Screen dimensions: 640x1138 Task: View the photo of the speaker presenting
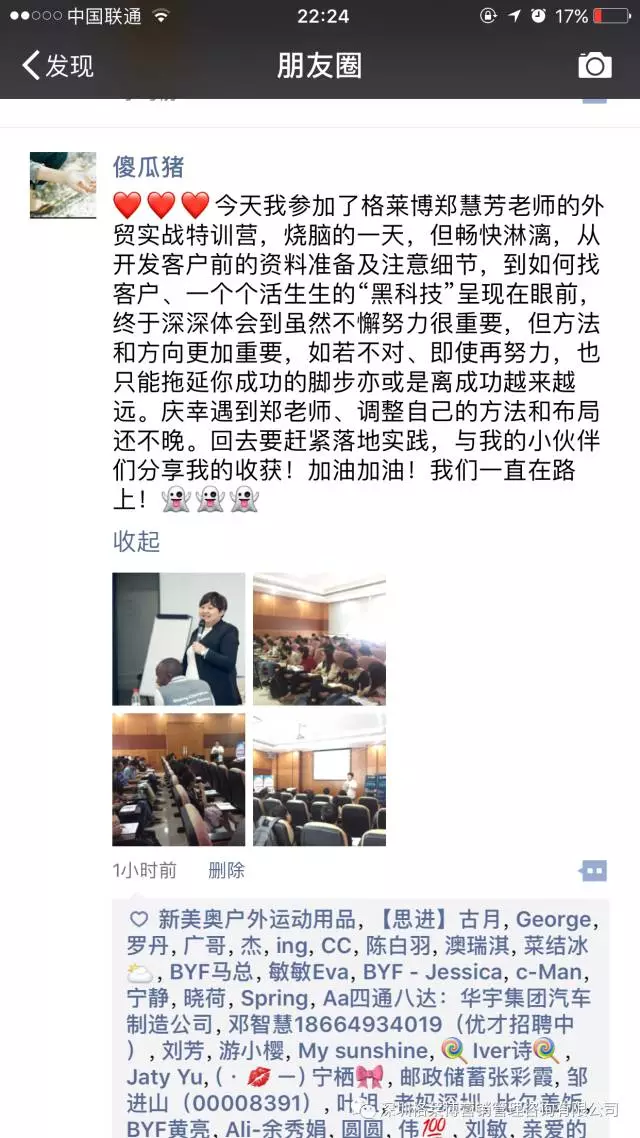point(178,639)
